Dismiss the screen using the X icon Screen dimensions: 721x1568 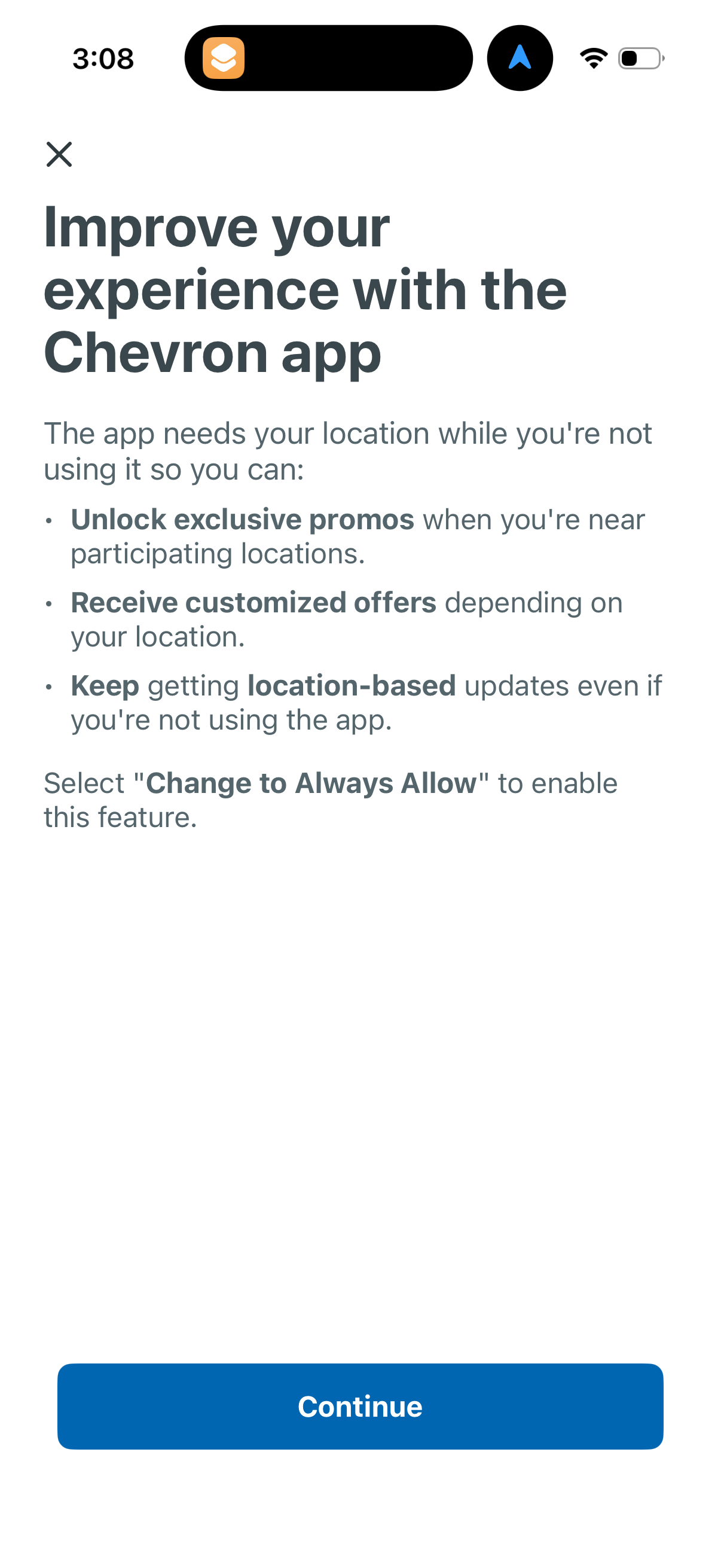pos(60,155)
